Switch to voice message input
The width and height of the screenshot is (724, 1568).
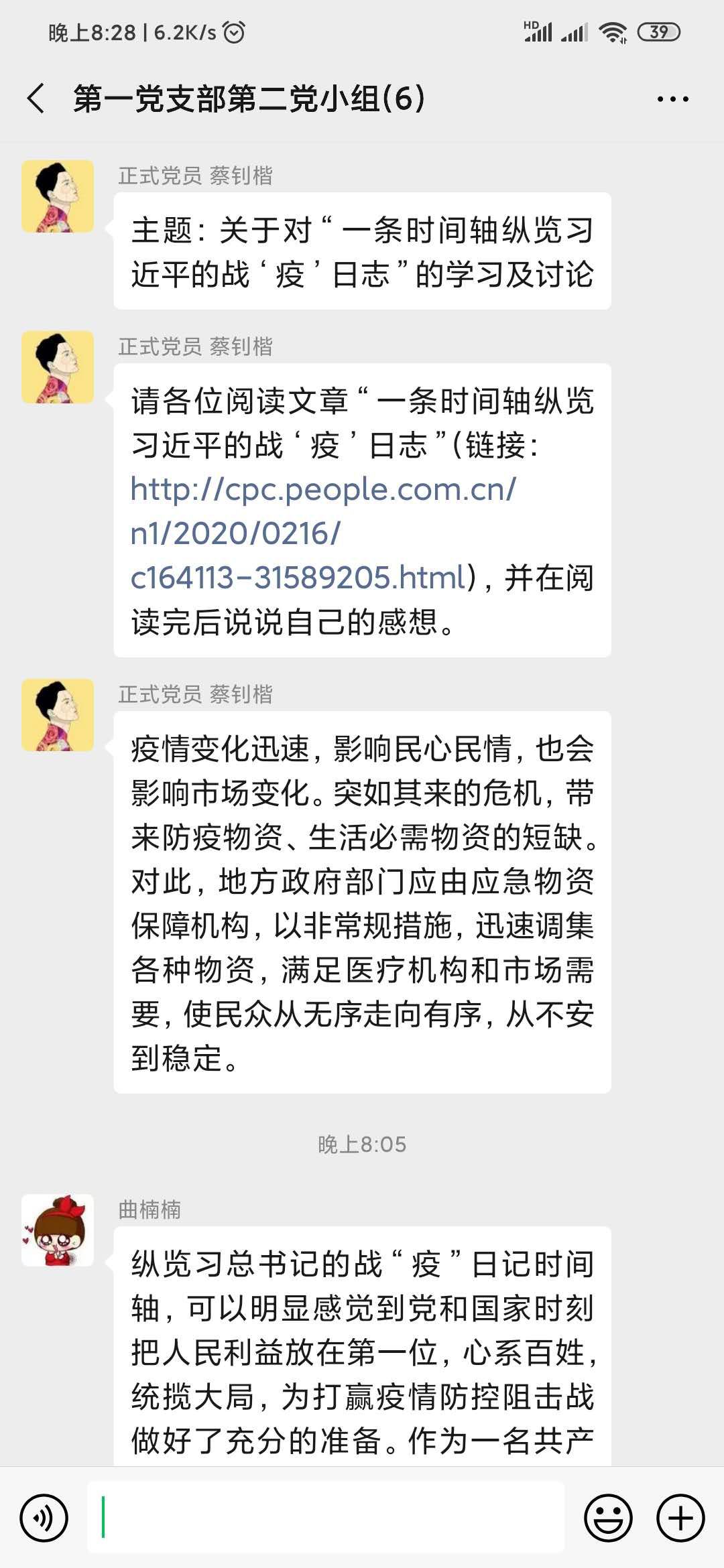(x=44, y=1518)
